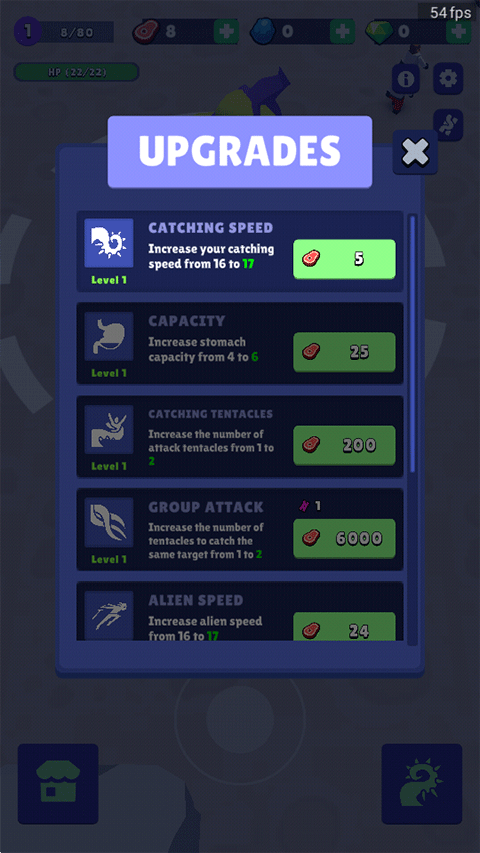This screenshot has height=853, width=480.
Task: Buy Alien Speed upgrade for 24
Action: (344, 627)
